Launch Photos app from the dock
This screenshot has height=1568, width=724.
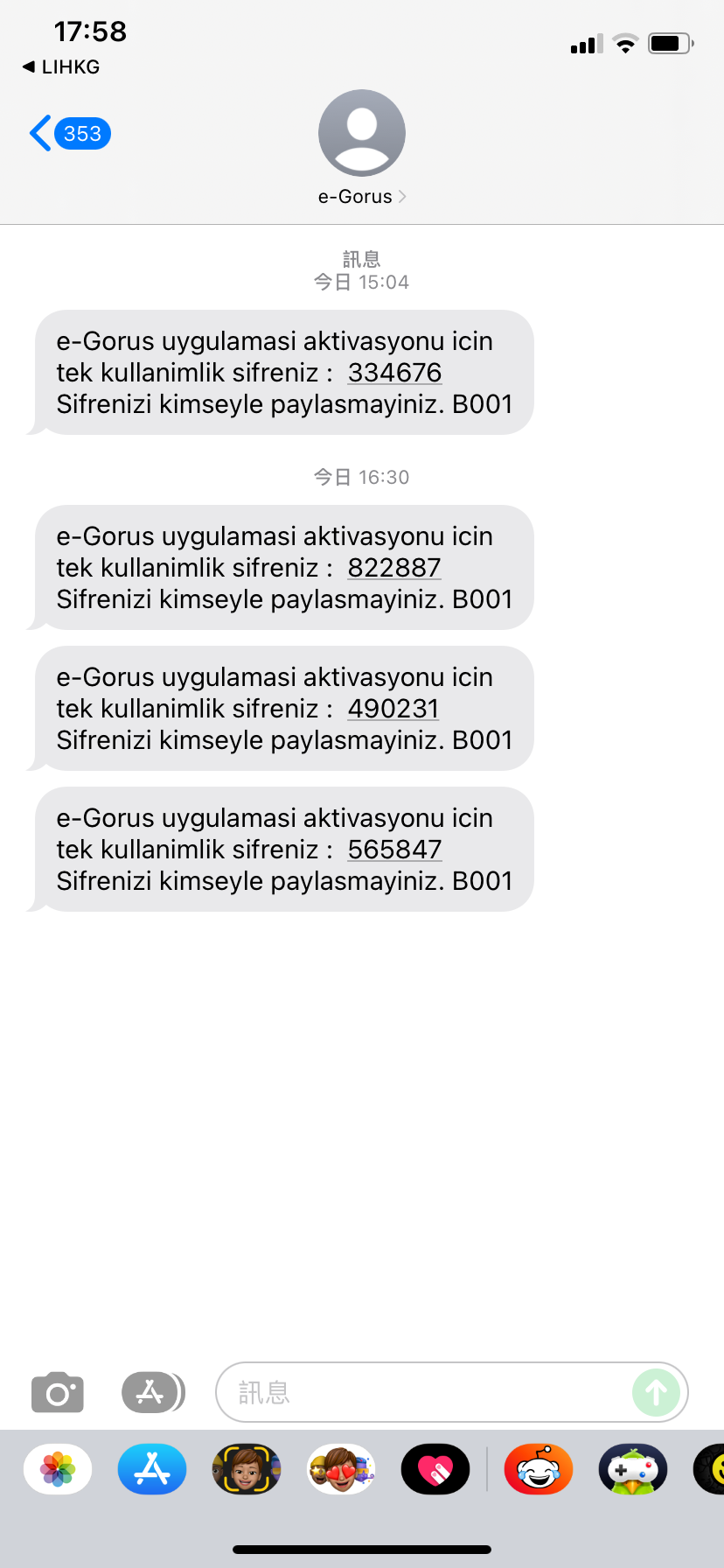(57, 1469)
